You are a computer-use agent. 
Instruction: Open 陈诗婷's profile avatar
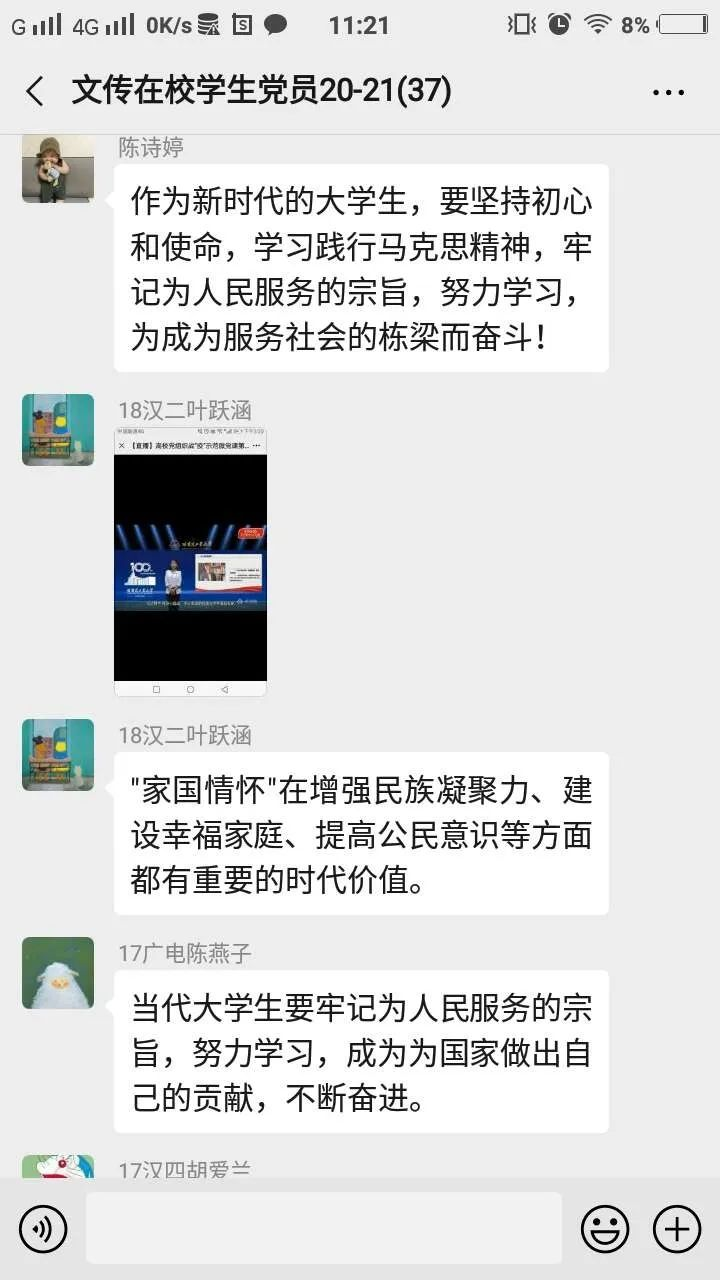coord(58,167)
